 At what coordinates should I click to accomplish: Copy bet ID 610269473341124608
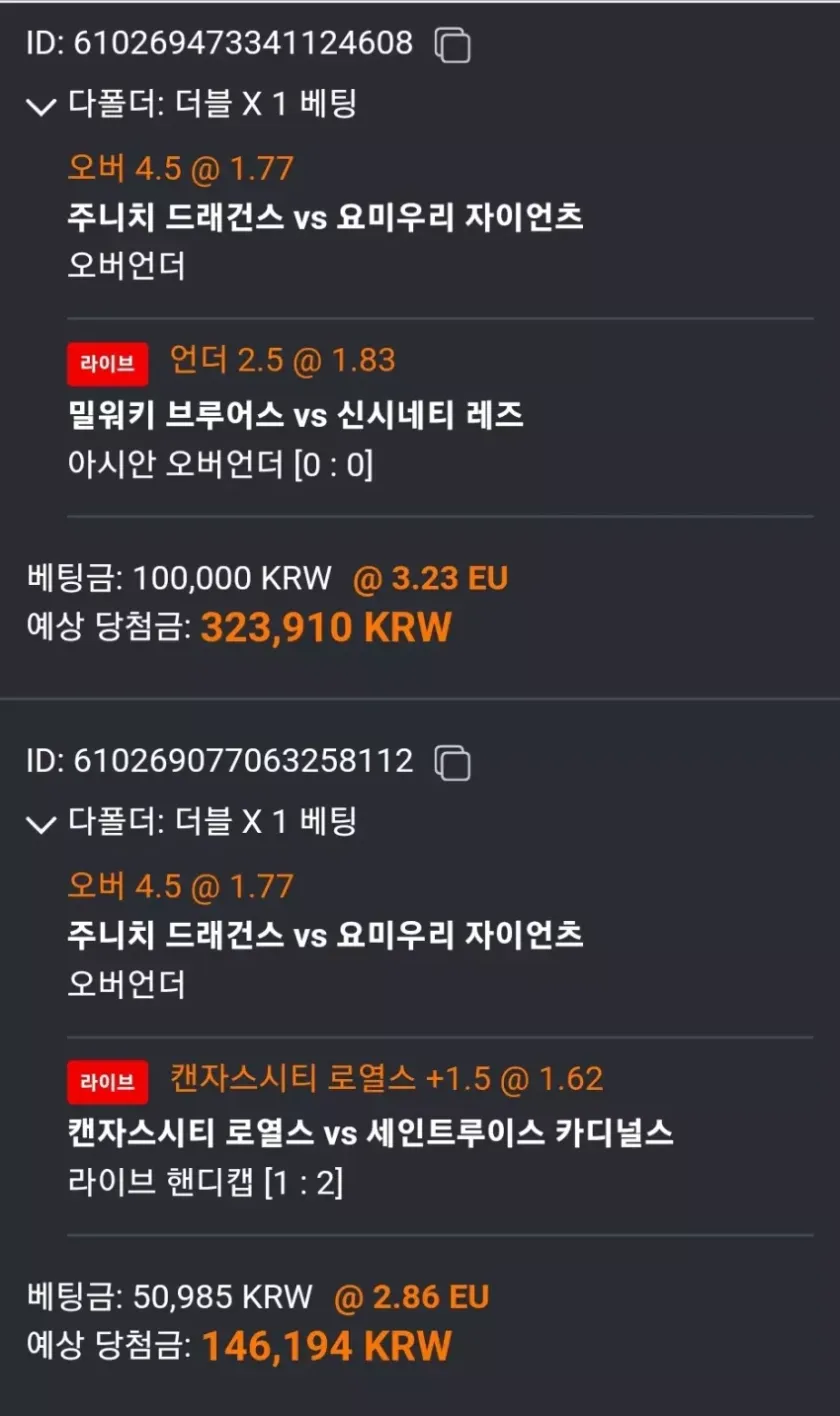[452, 45]
